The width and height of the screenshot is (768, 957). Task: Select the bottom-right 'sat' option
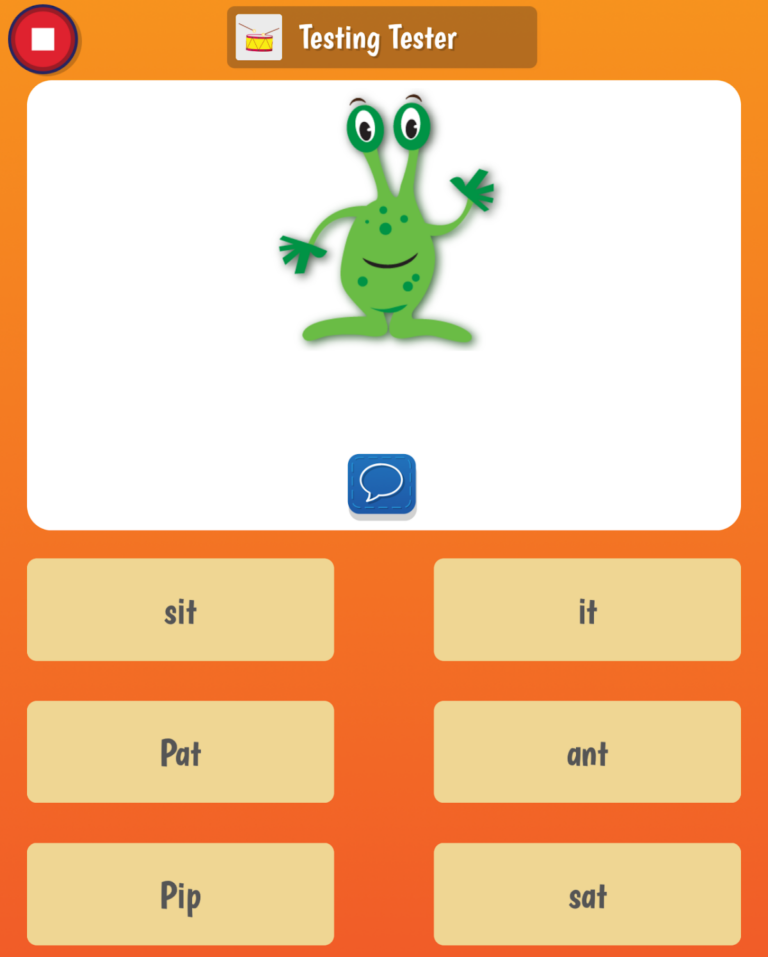tap(587, 895)
